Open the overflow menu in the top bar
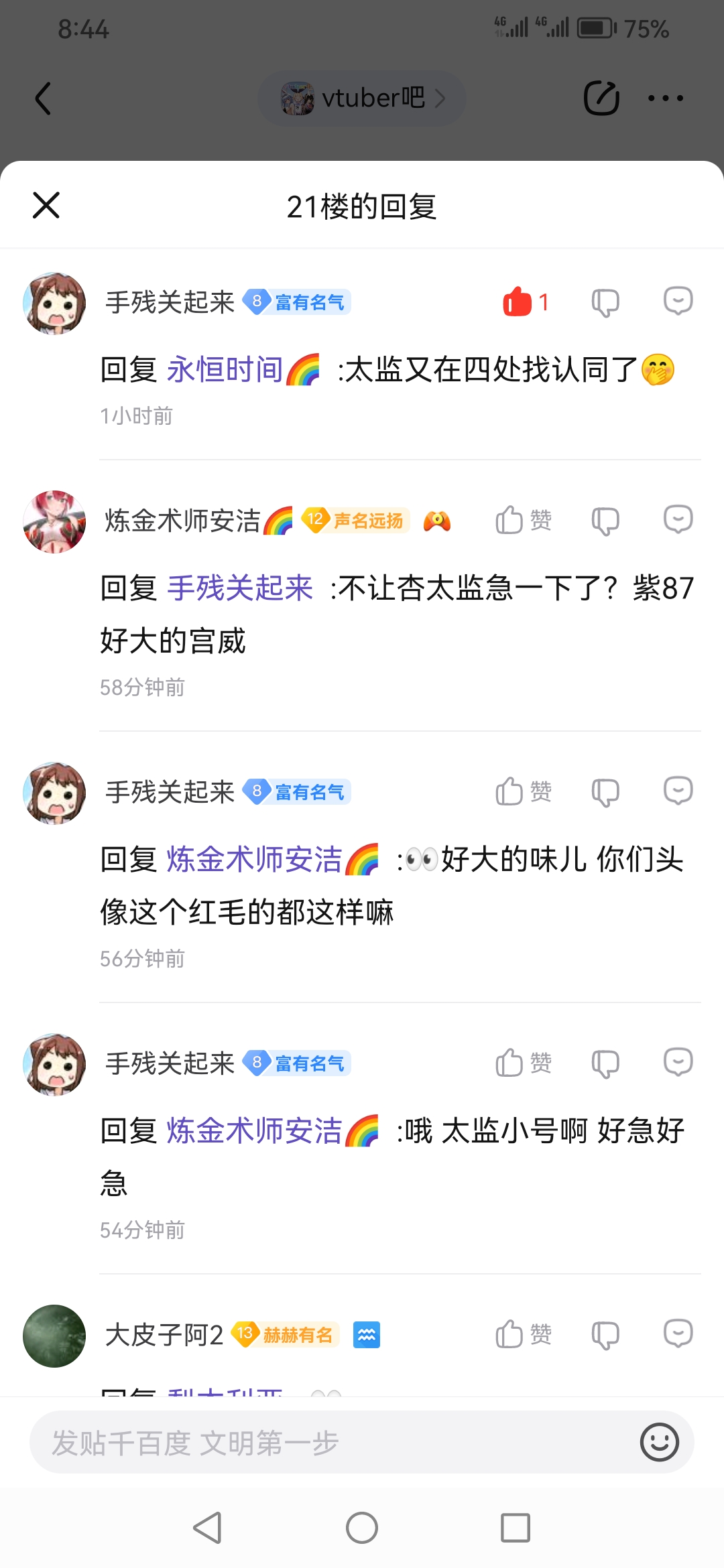 pyautogui.click(x=665, y=99)
